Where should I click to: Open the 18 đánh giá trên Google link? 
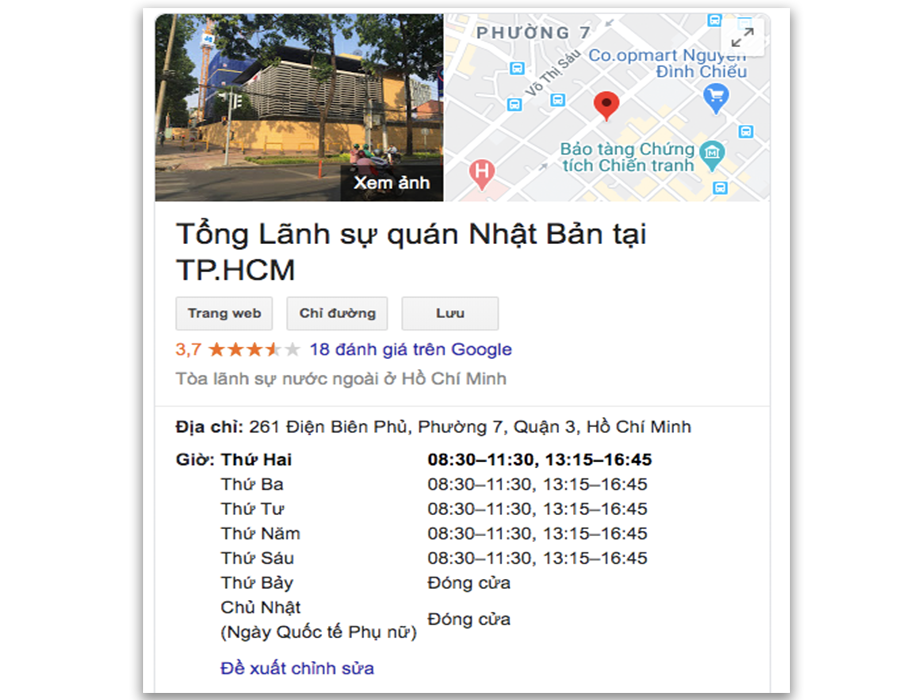pyautogui.click(x=410, y=349)
